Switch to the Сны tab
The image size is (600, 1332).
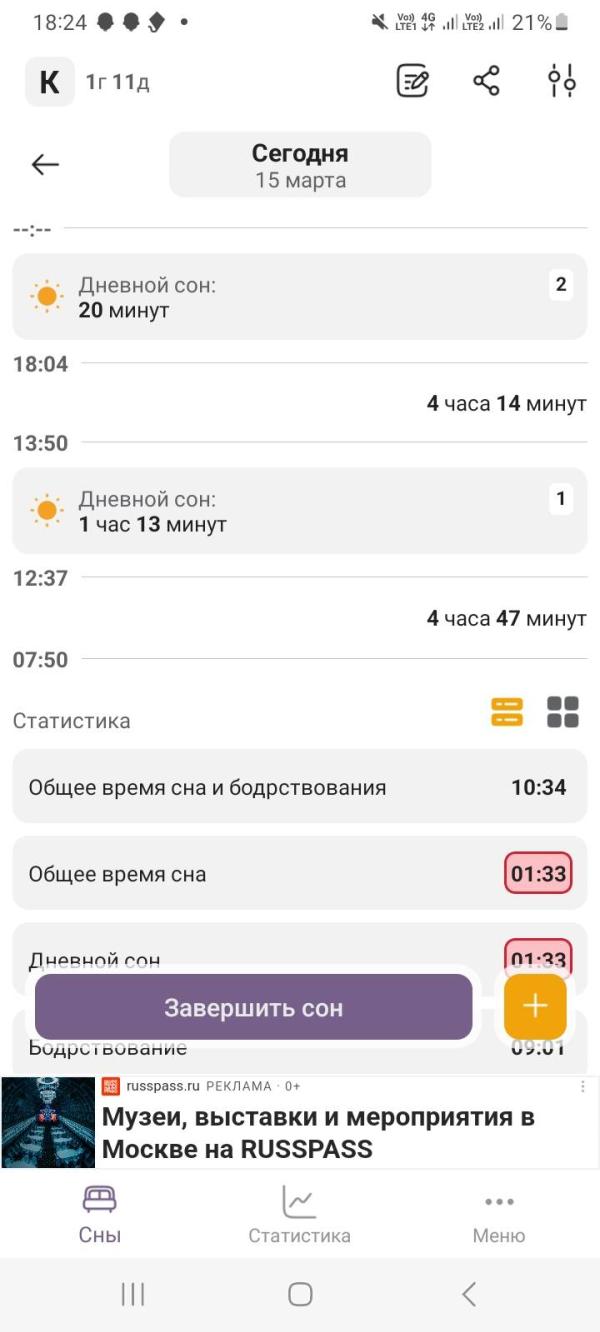tap(100, 1215)
